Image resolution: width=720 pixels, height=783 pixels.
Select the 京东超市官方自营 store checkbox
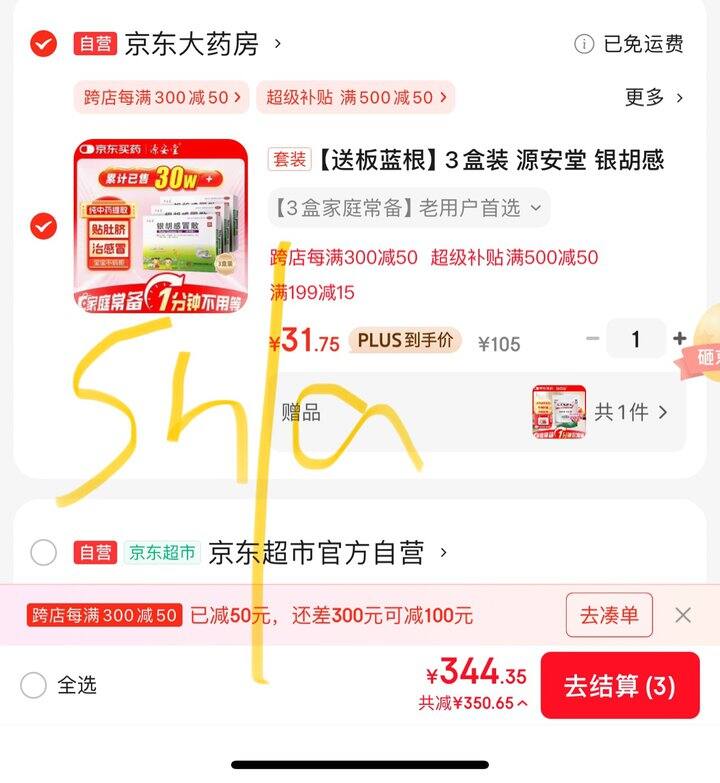(x=44, y=552)
